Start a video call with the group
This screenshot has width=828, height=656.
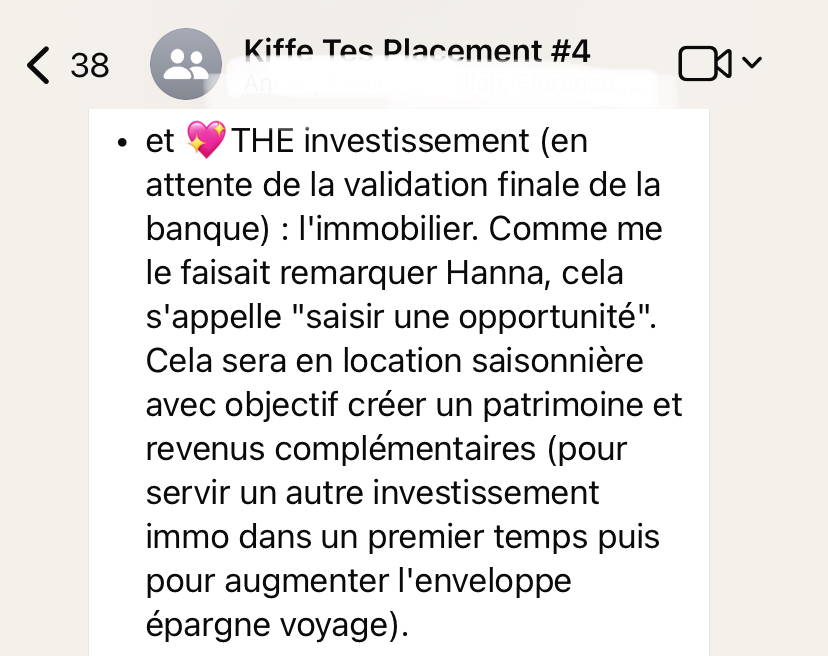click(706, 64)
